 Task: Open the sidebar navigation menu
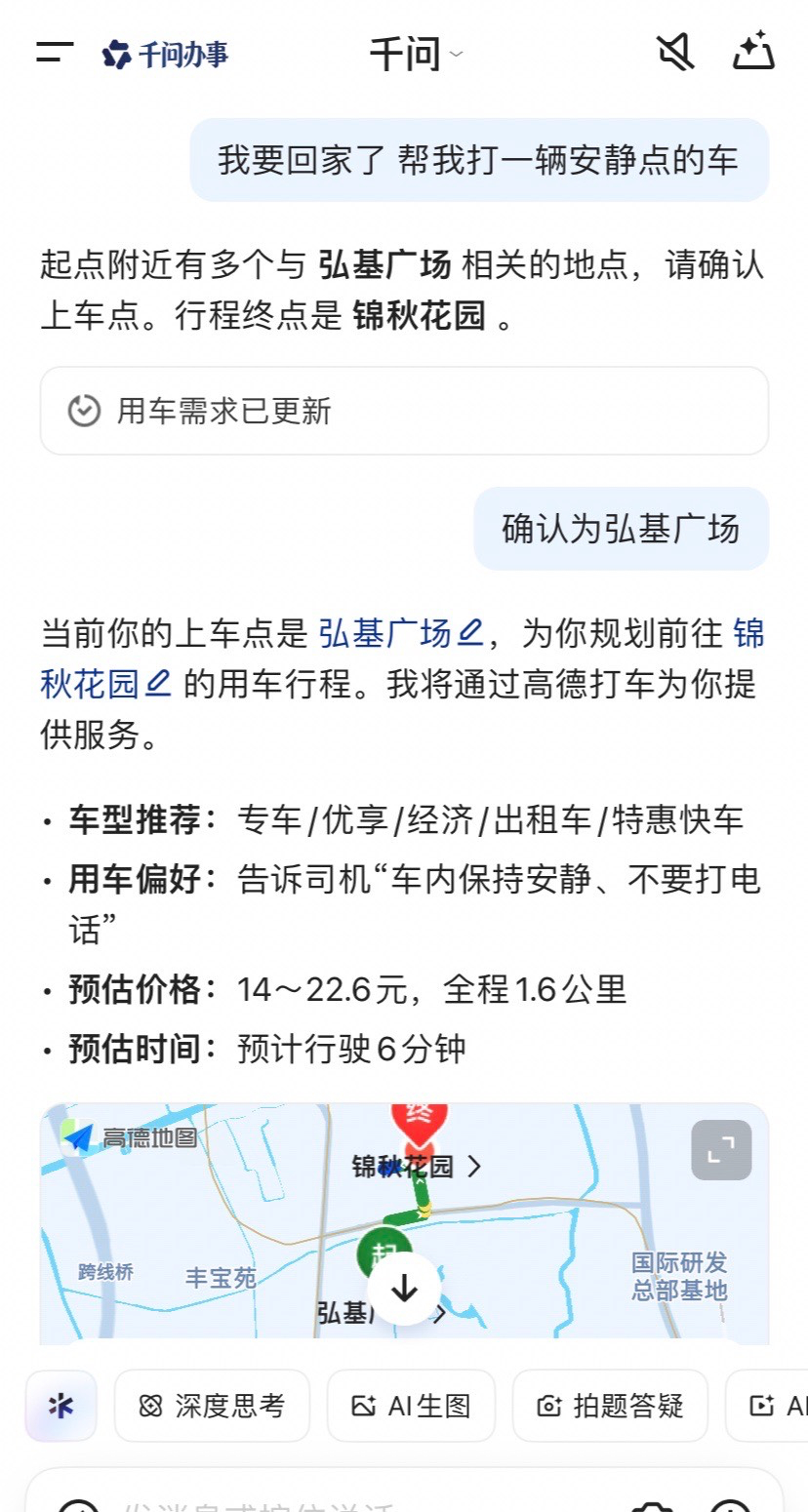tap(53, 54)
